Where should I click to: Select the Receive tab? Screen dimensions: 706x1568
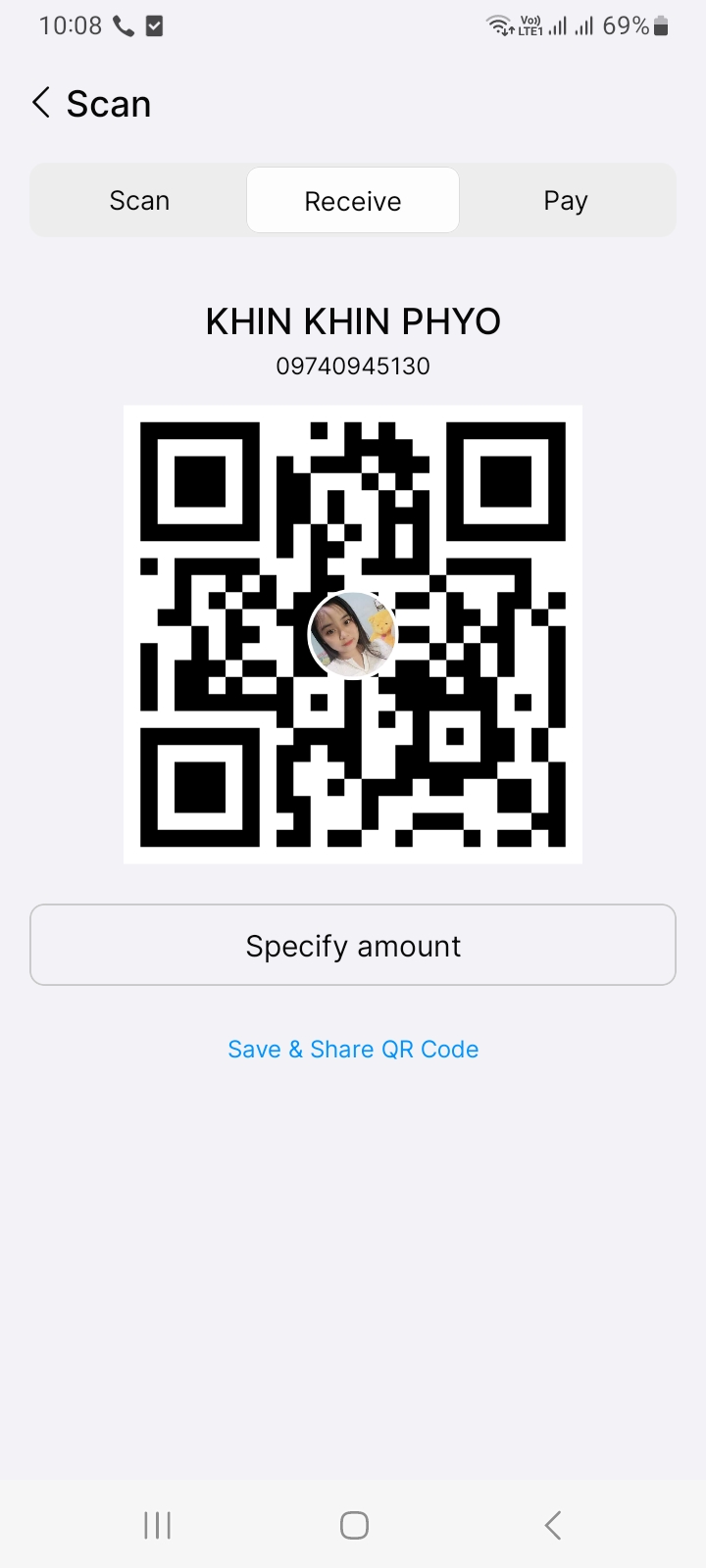[353, 201]
